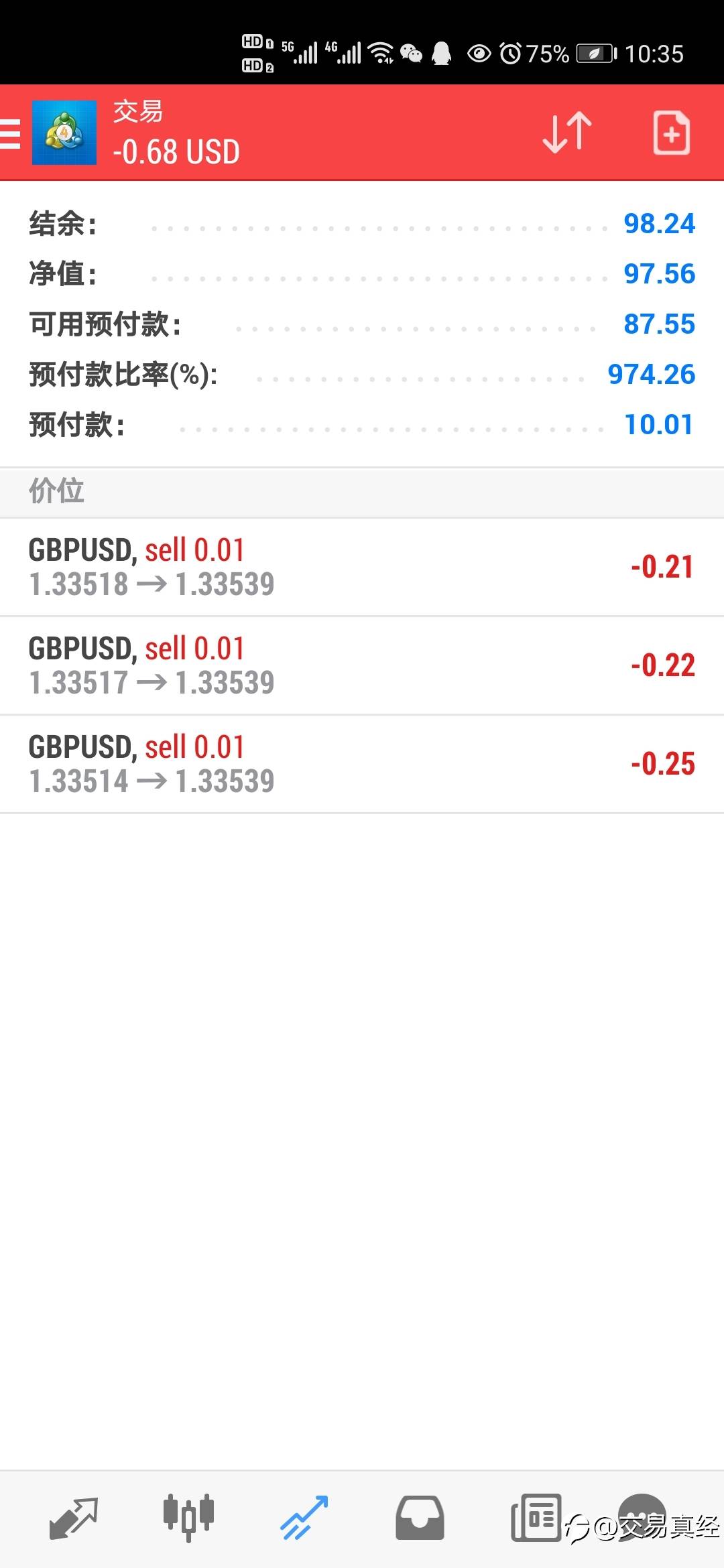Select the GBPUSD sell position at 1.33517
724x1568 pixels.
(362, 665)
